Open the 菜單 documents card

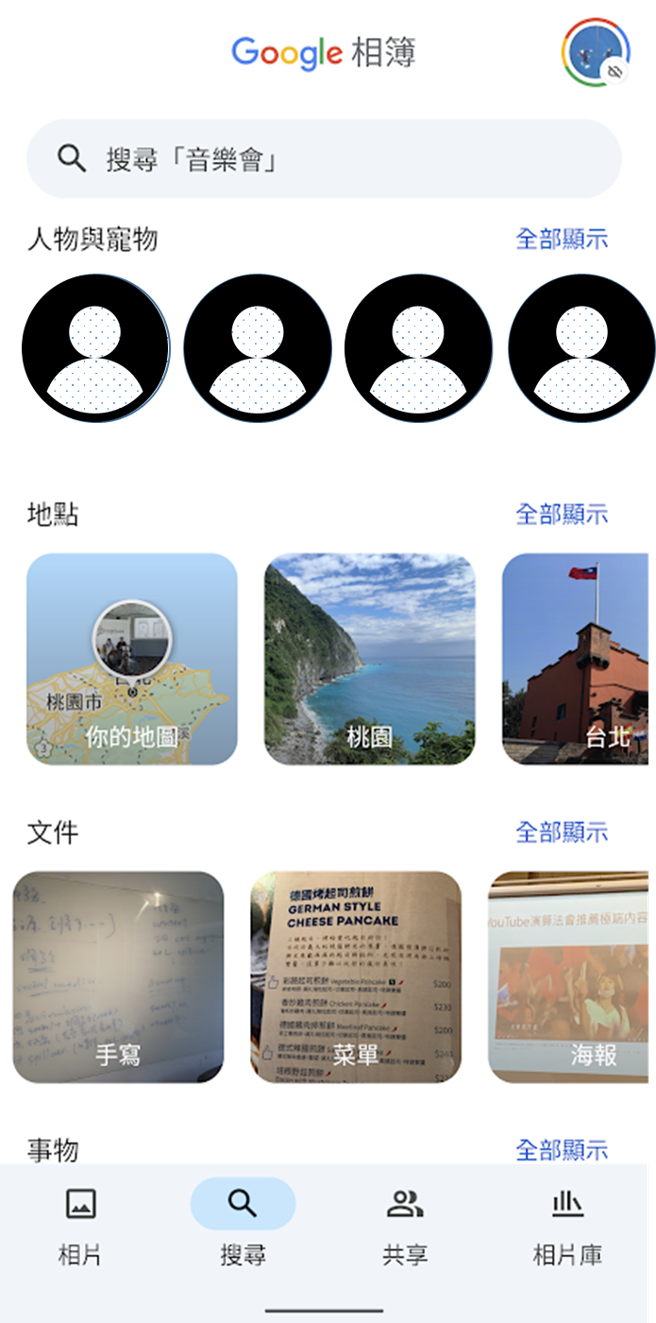[x=356, y=977]
